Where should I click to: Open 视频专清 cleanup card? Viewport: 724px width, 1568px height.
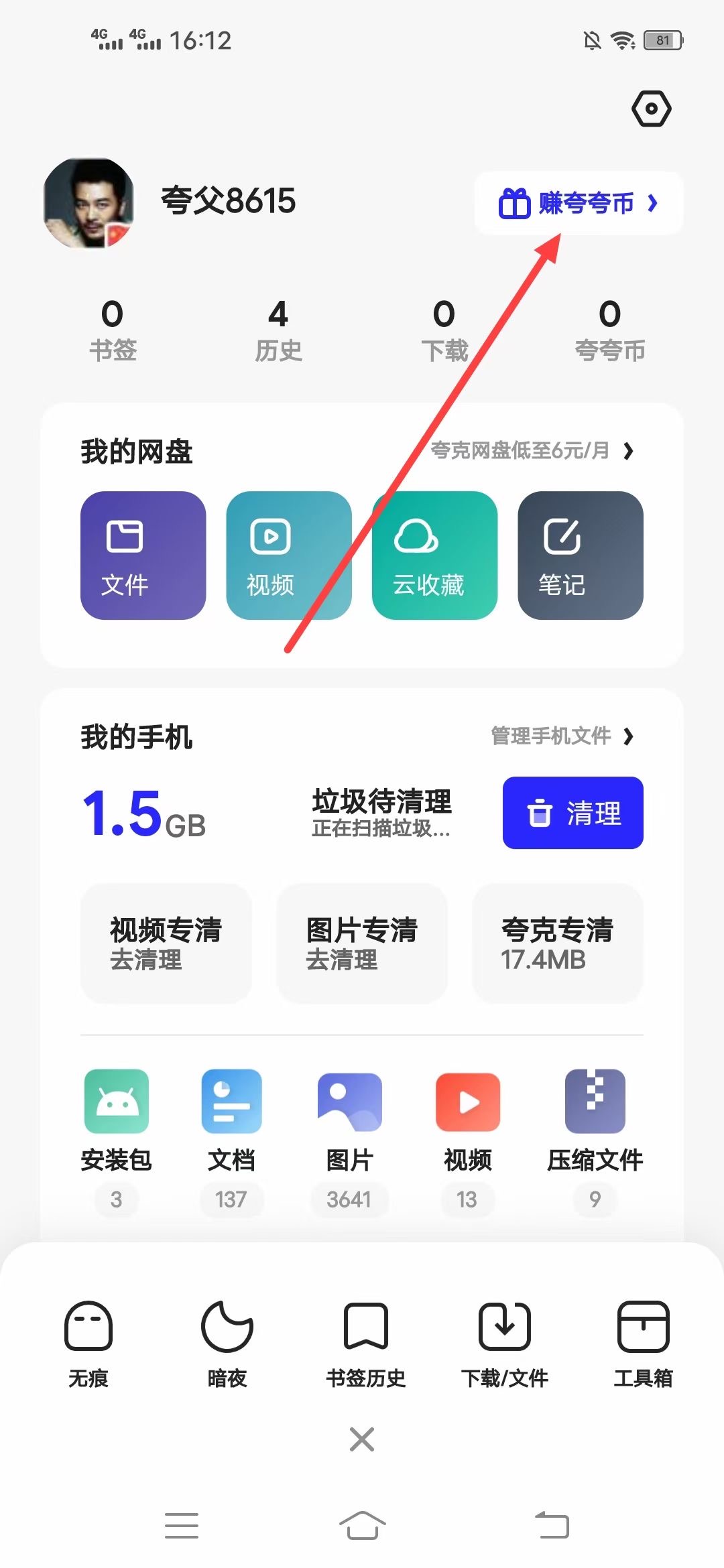click(x=166, y=943)
